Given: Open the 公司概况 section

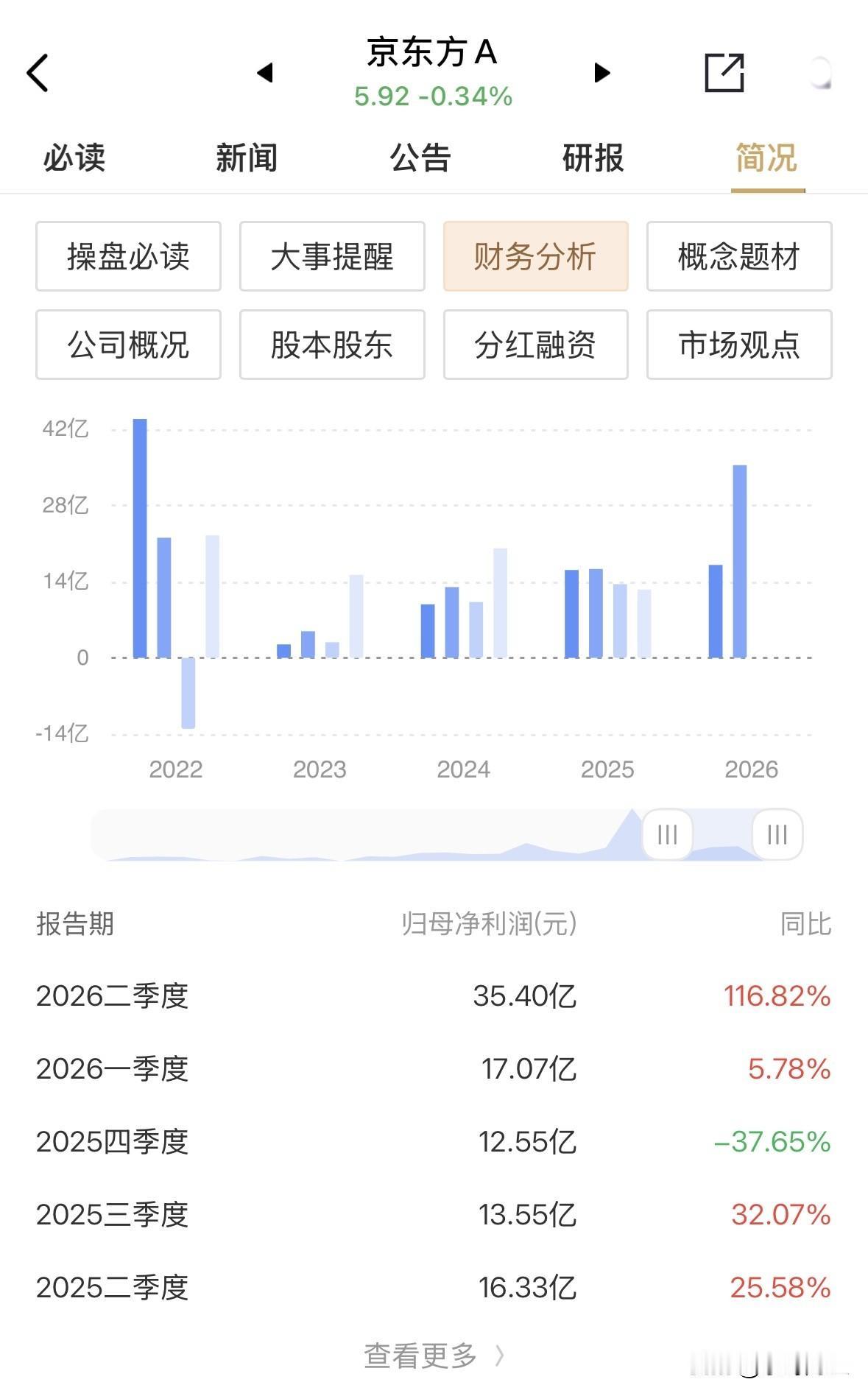Looking at the screenshot, I should pos(128,345).
